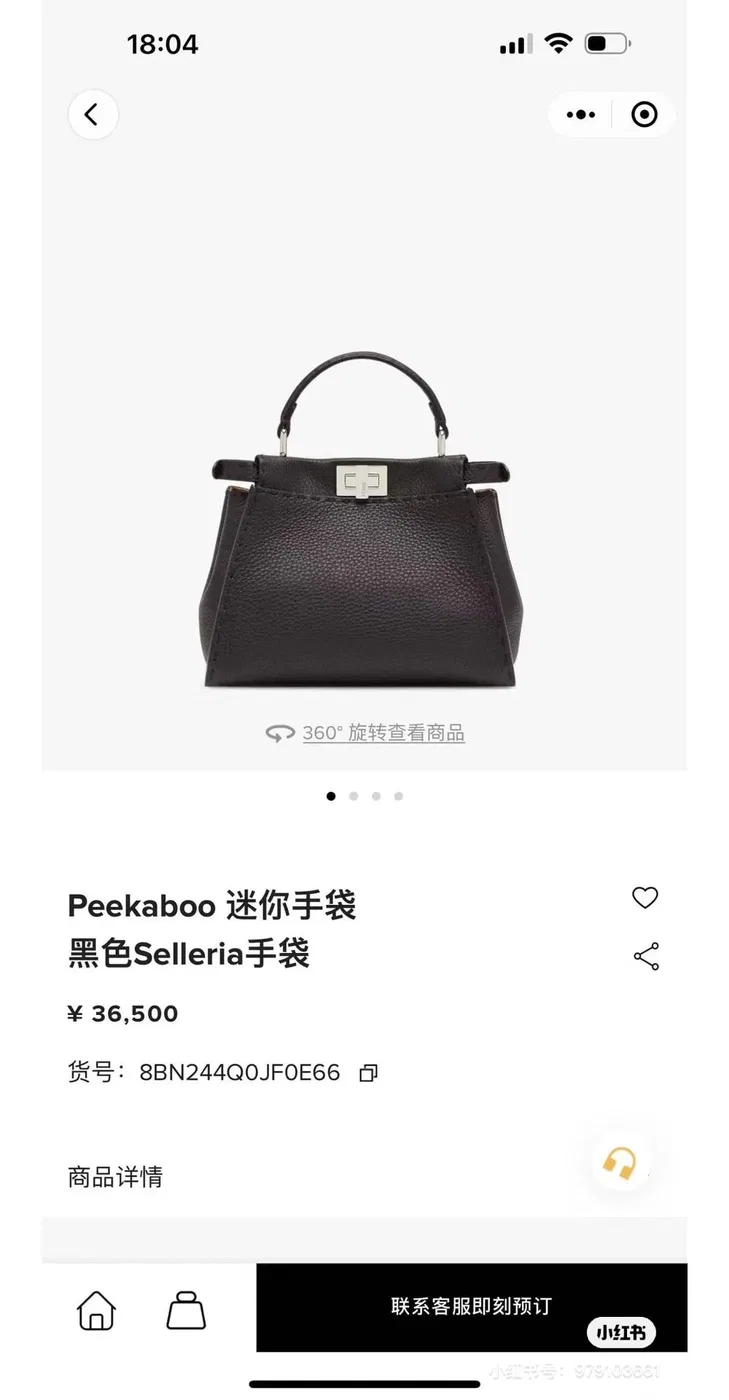Close the mini program with circle icon
729x1400 pixels.
tap(645, 115)
